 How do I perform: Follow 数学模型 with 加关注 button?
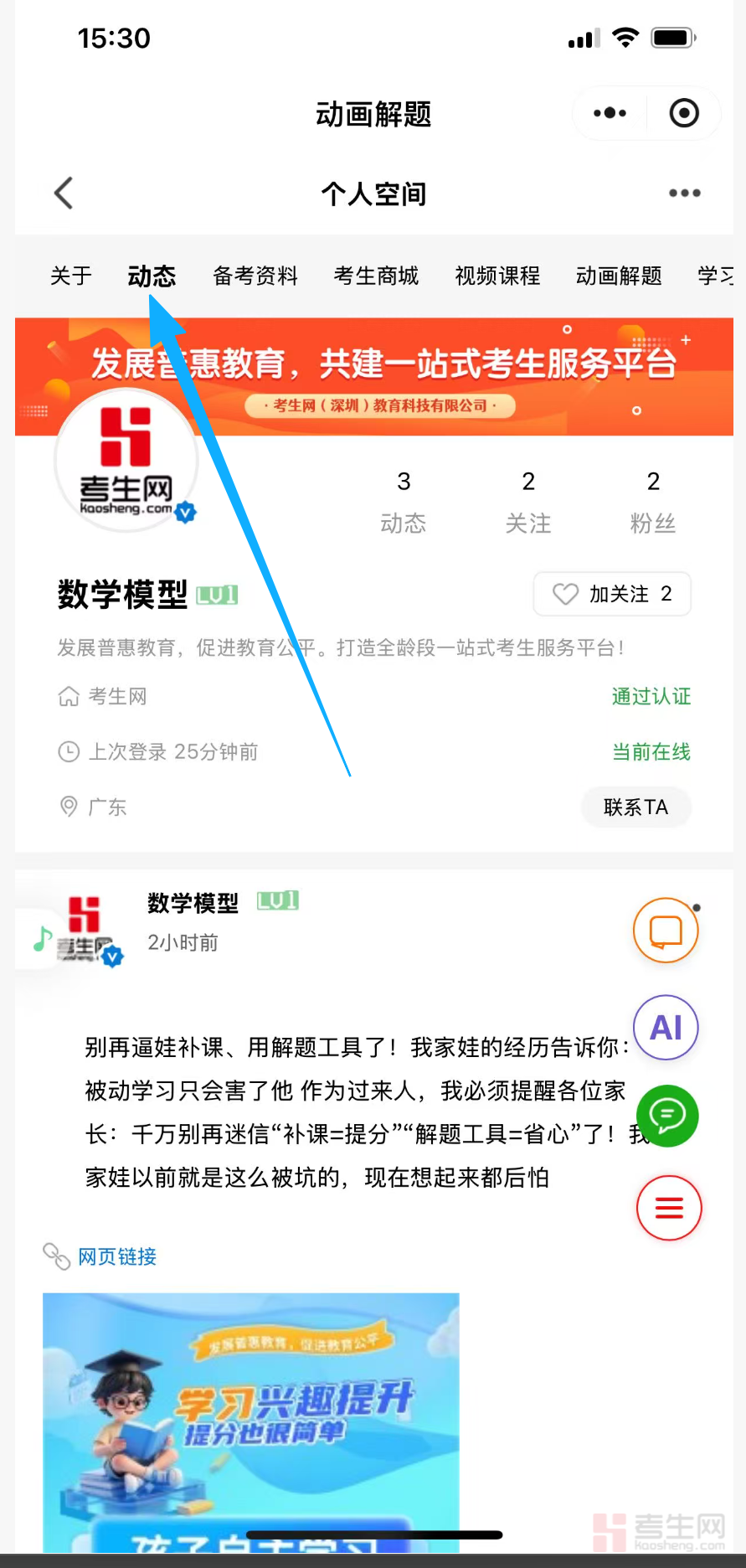[x=612, y=594]
